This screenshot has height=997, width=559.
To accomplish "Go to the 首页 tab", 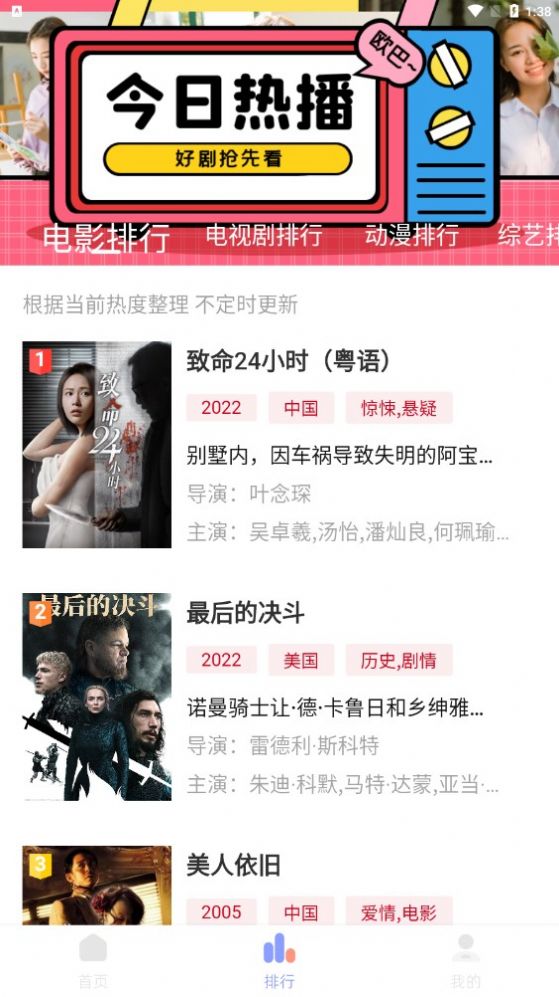I will 93,961.
